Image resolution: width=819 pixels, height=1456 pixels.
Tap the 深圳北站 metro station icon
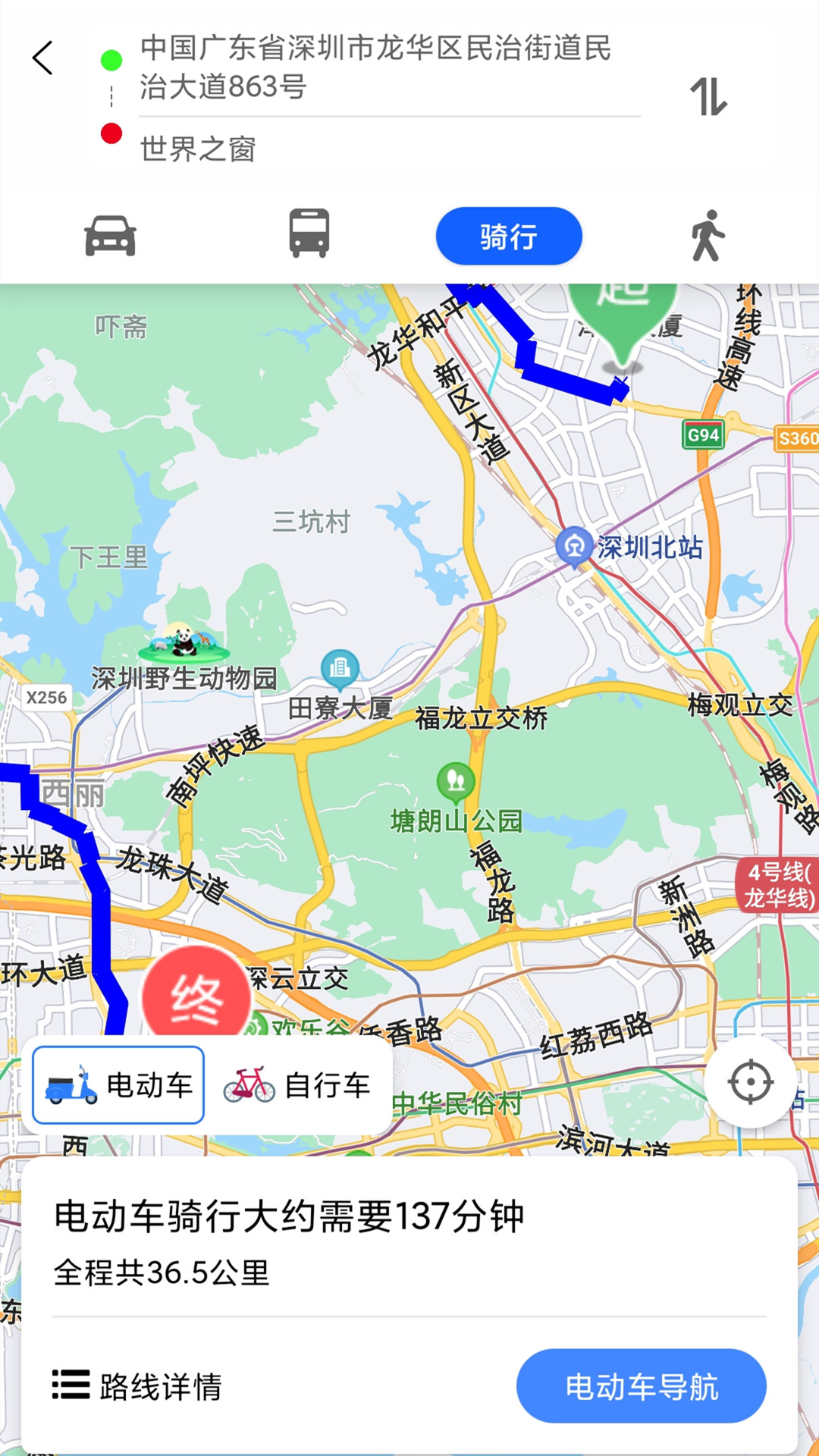574,544
